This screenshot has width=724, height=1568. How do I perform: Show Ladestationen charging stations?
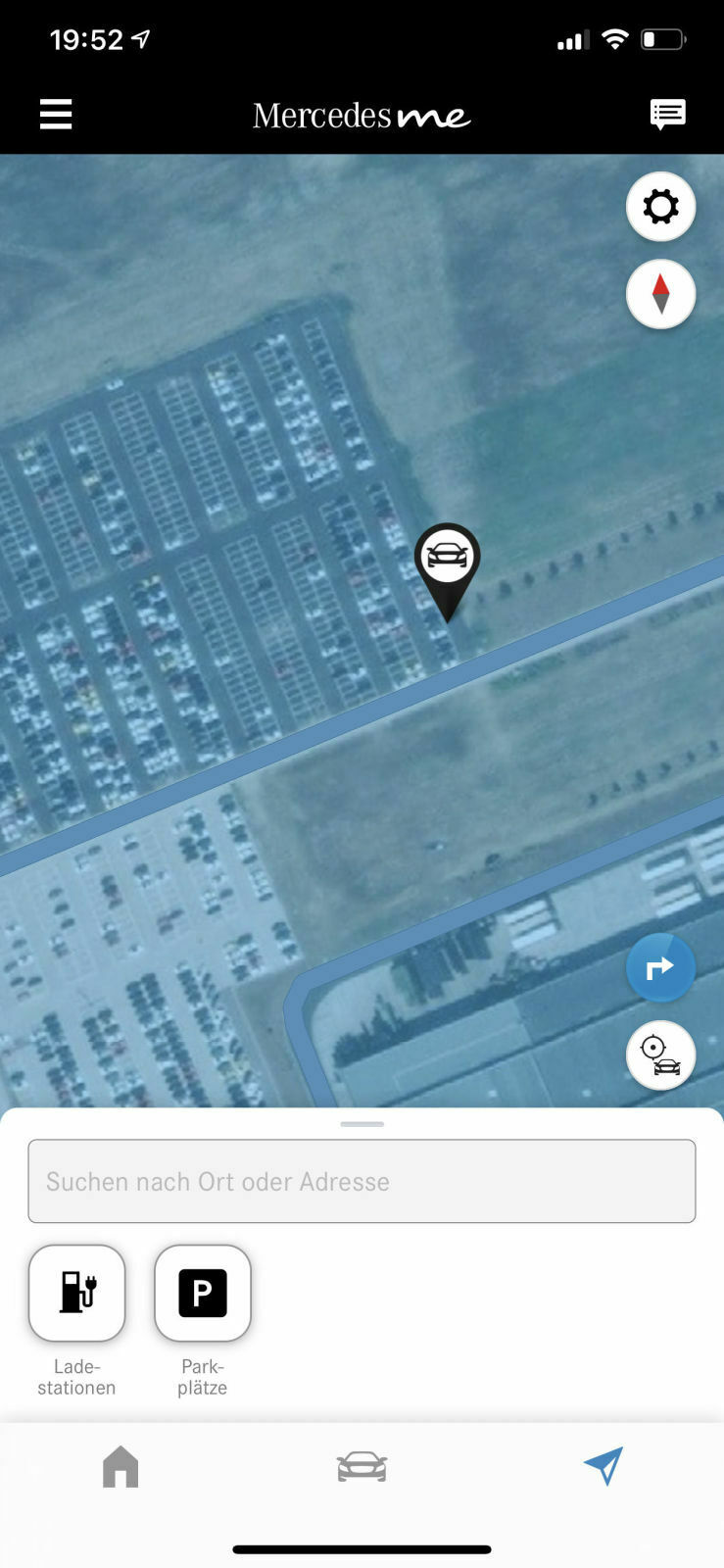pos(77,1293)
